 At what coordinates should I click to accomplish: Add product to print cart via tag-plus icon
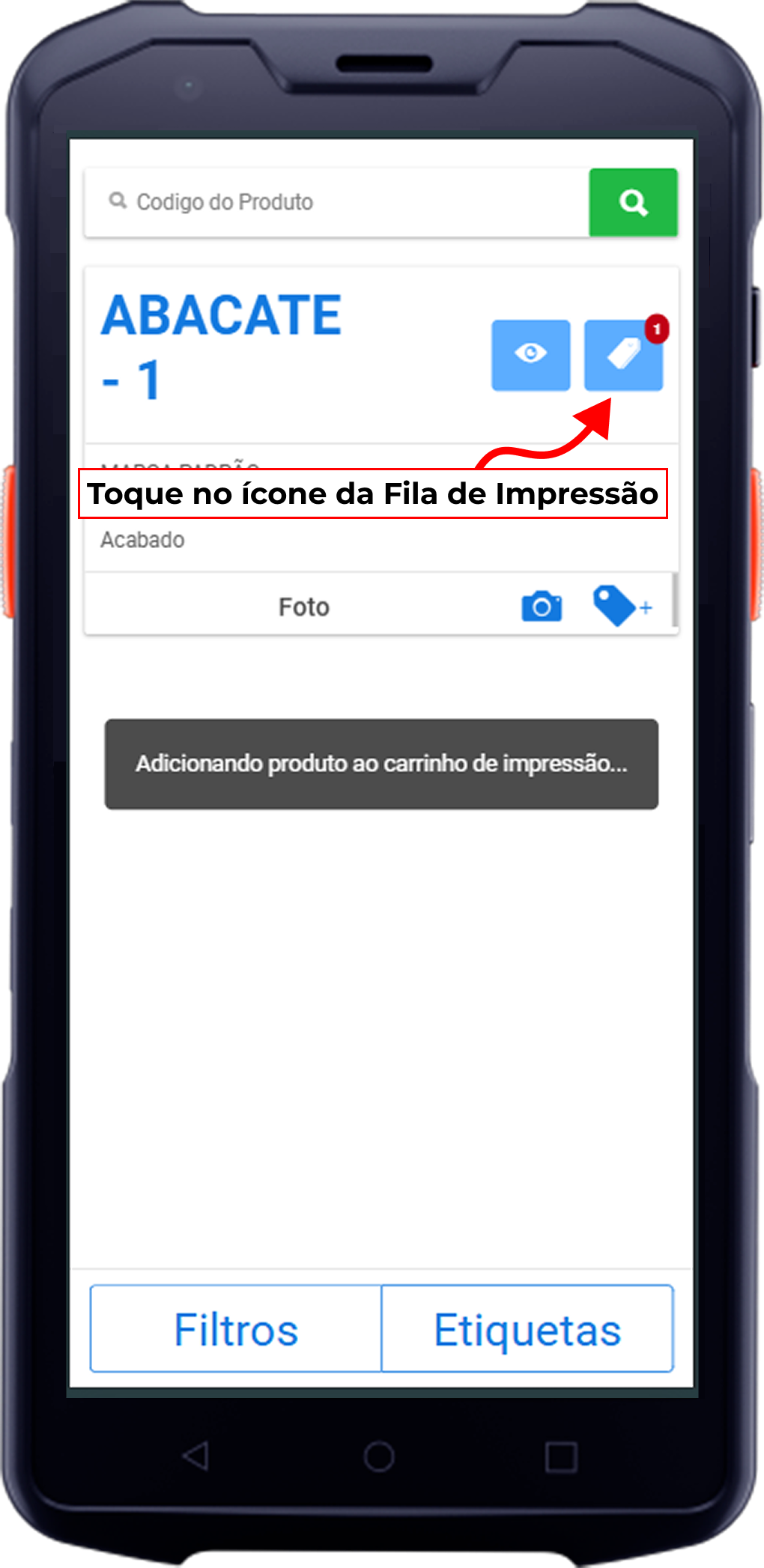(x=621, y=606)
